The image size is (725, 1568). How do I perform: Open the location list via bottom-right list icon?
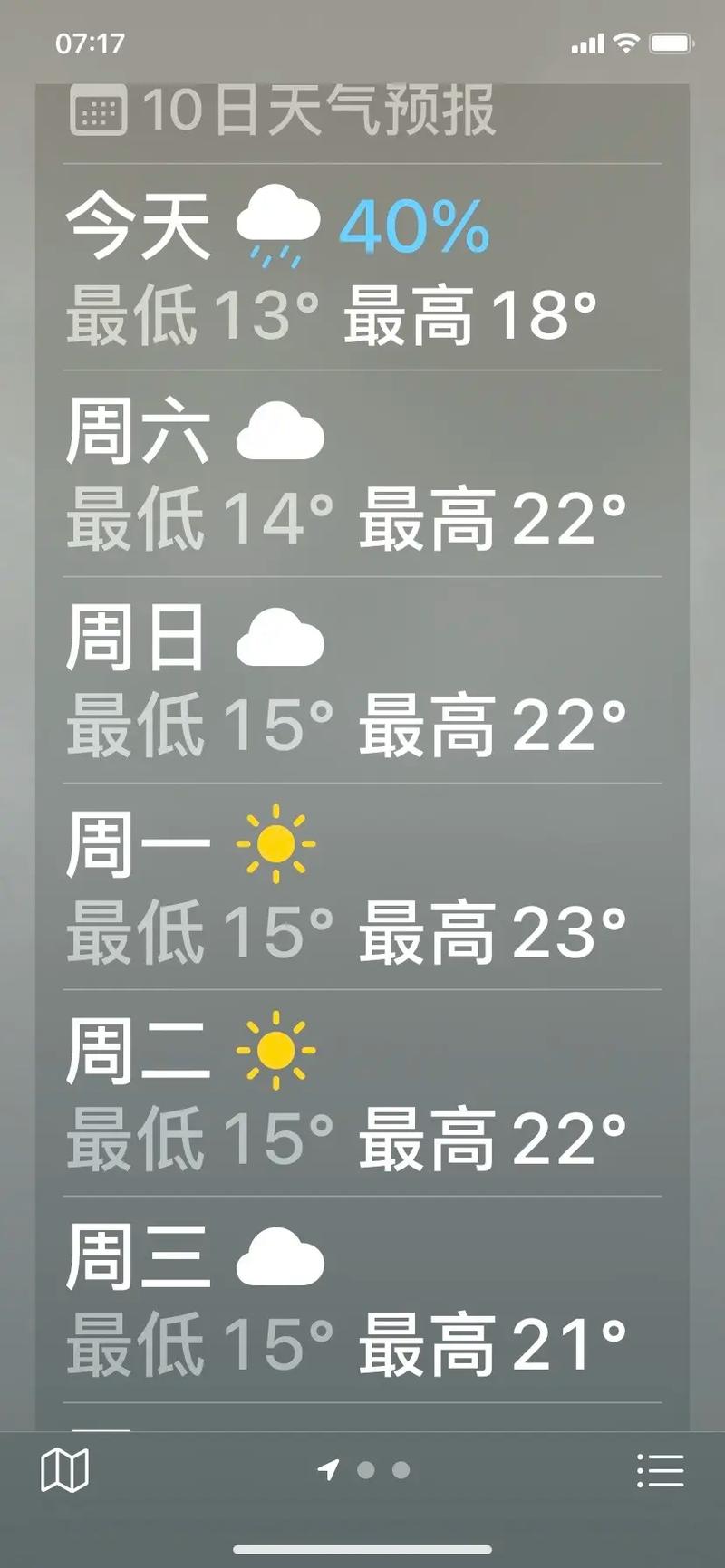pyautogui.click(x=659, y=1469)
